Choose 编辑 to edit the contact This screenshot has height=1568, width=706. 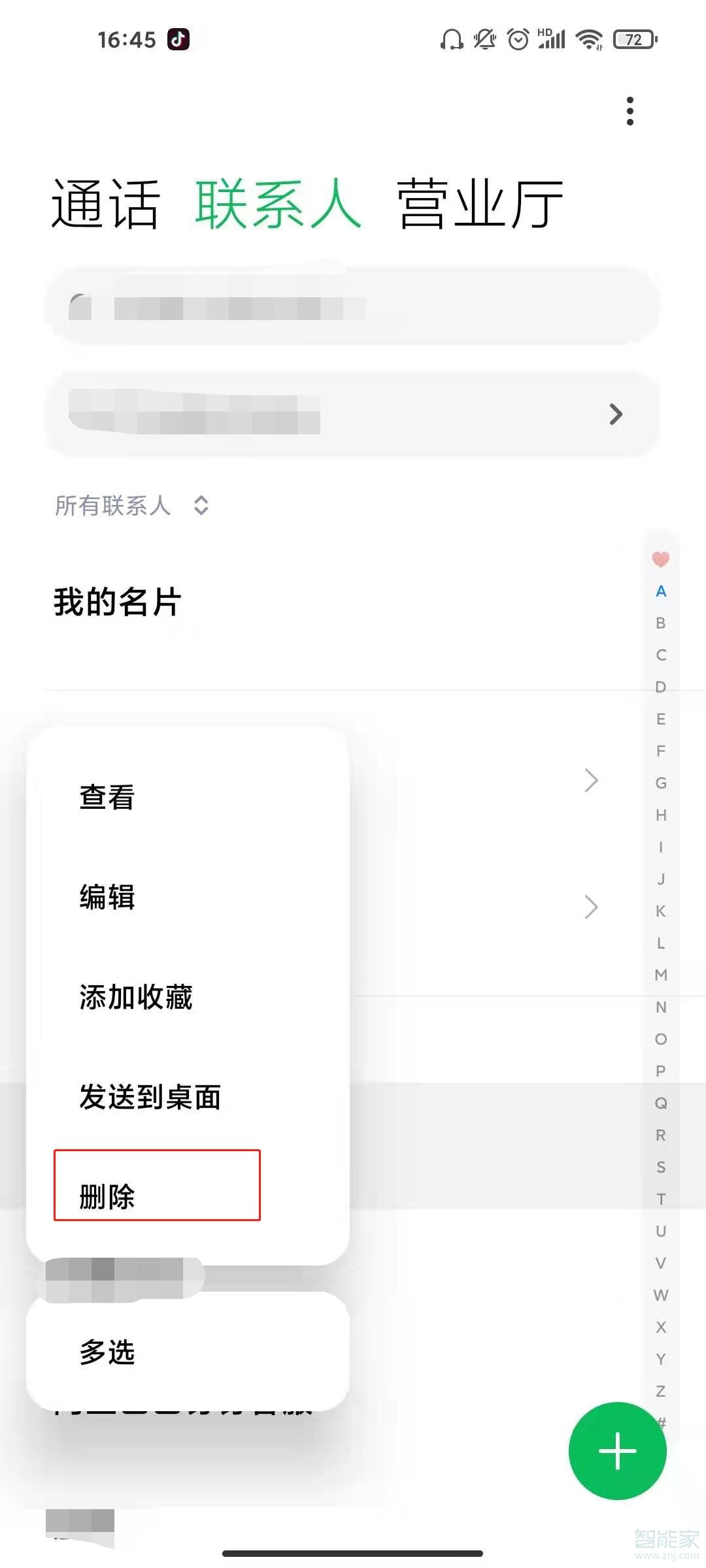click(107, 898)
